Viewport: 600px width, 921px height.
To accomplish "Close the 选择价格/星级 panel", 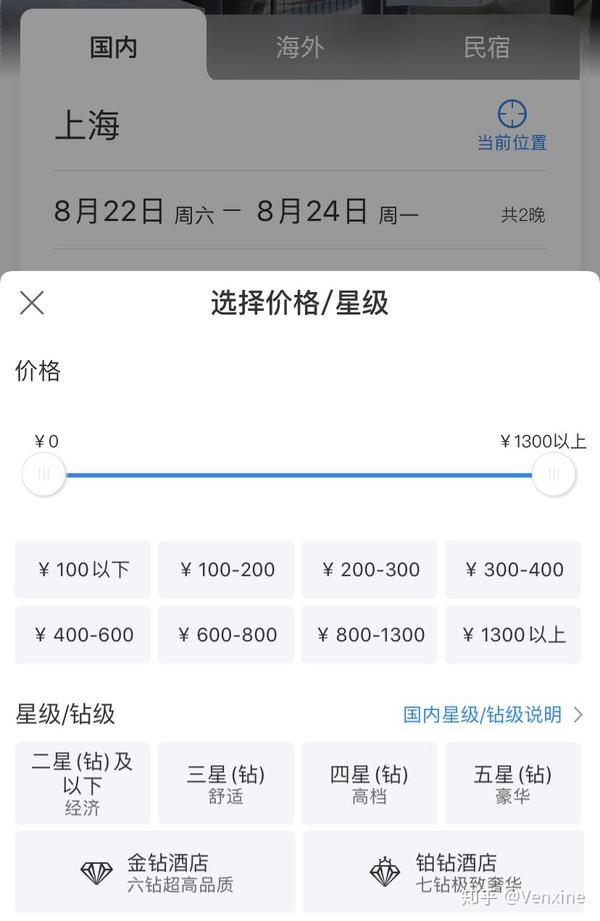I will (32, 303).
